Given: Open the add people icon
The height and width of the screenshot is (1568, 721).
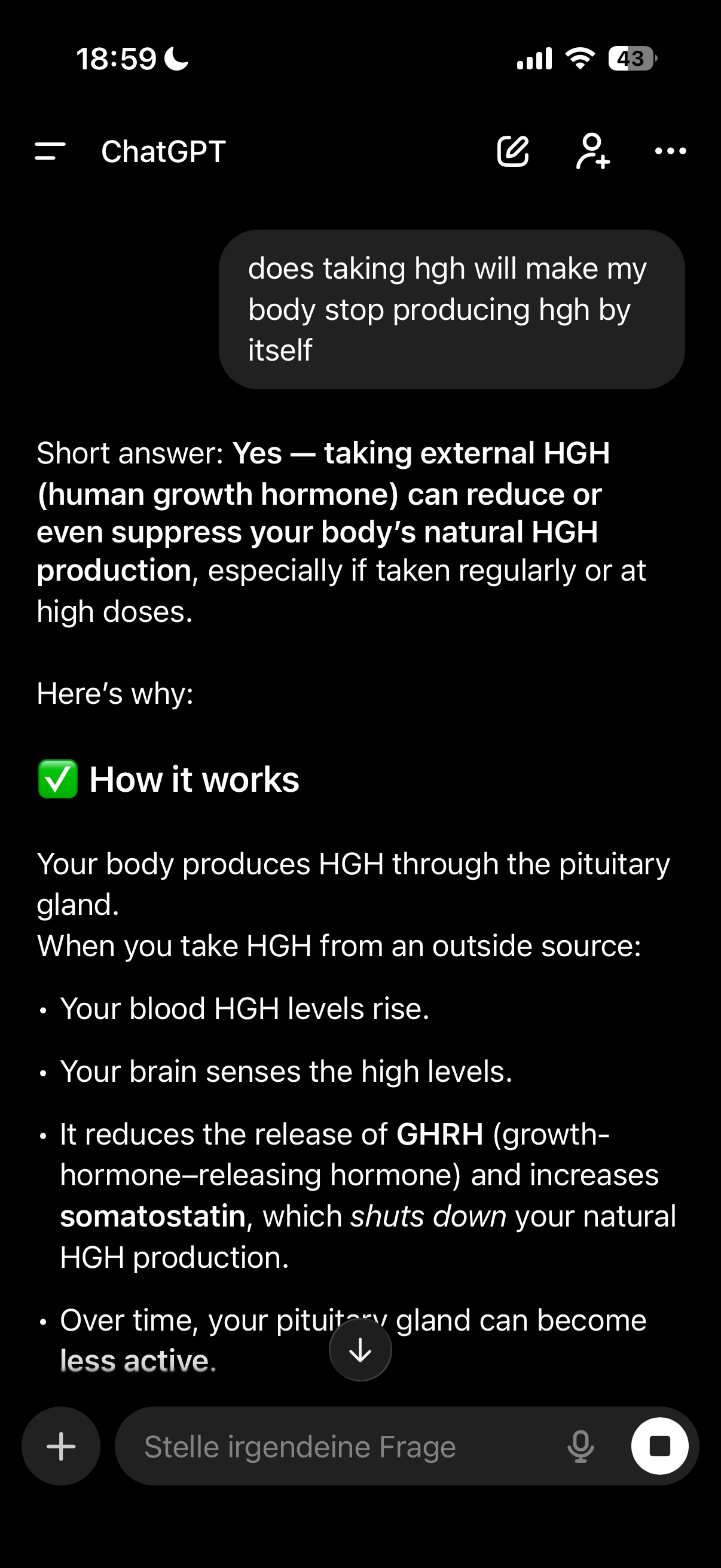Looking at the screenshot, I should pos(592,151).
